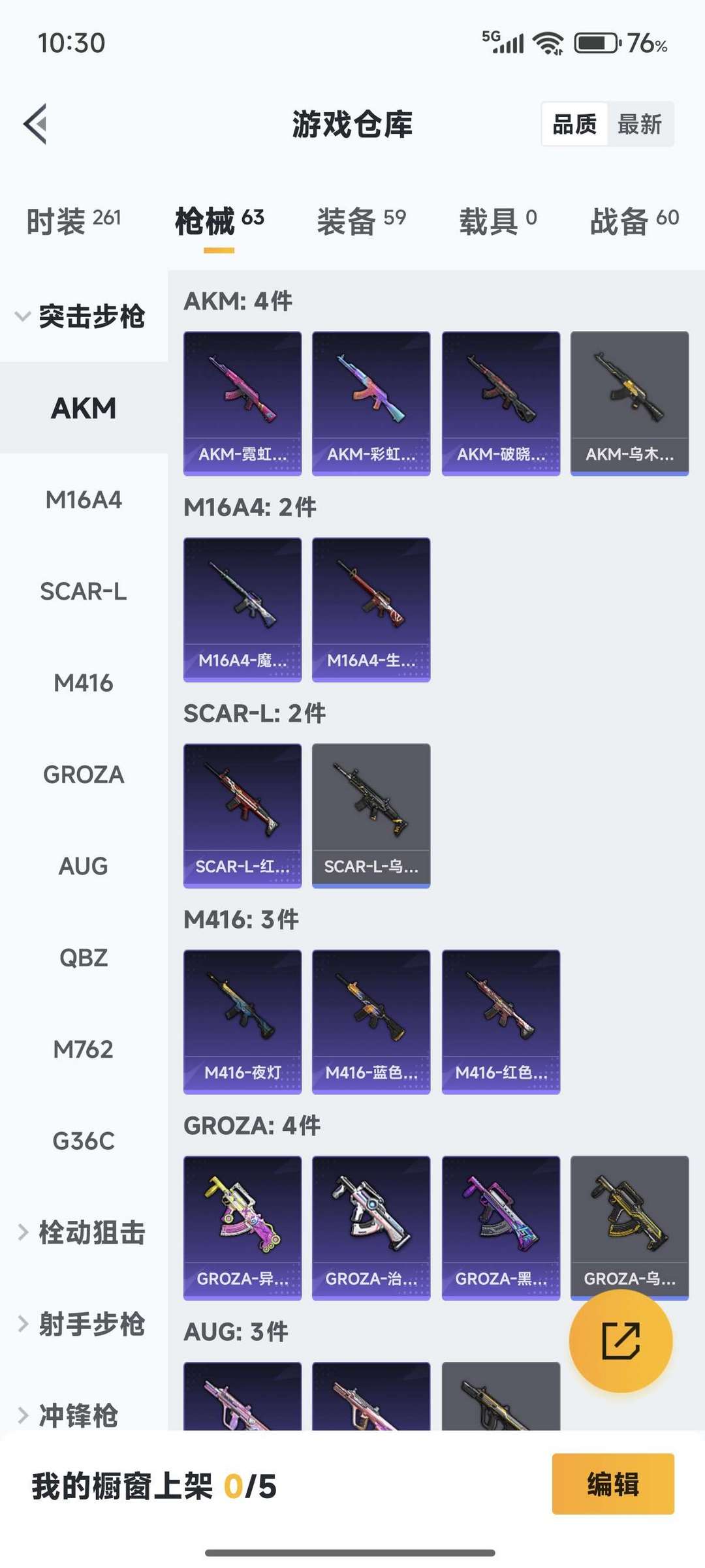Switch to the 装备 tab
This screenshot has width=705, height=1568.
pyautogui.click(x=361, y=221)
